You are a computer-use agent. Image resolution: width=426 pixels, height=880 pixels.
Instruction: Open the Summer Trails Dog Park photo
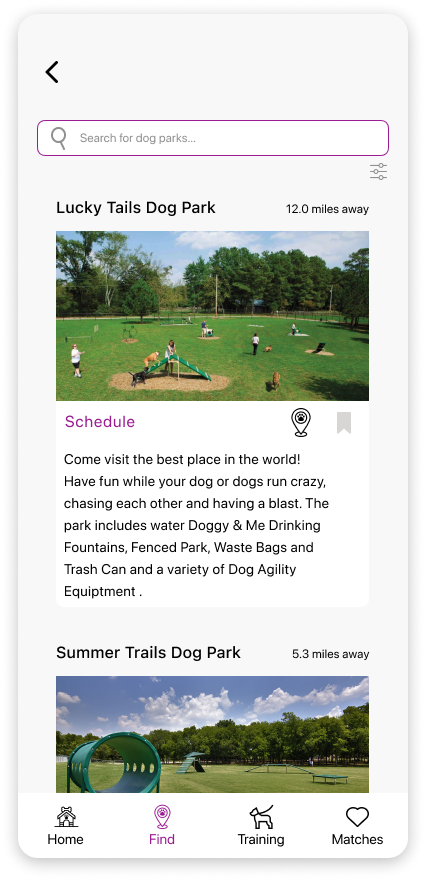pos(212,734)
